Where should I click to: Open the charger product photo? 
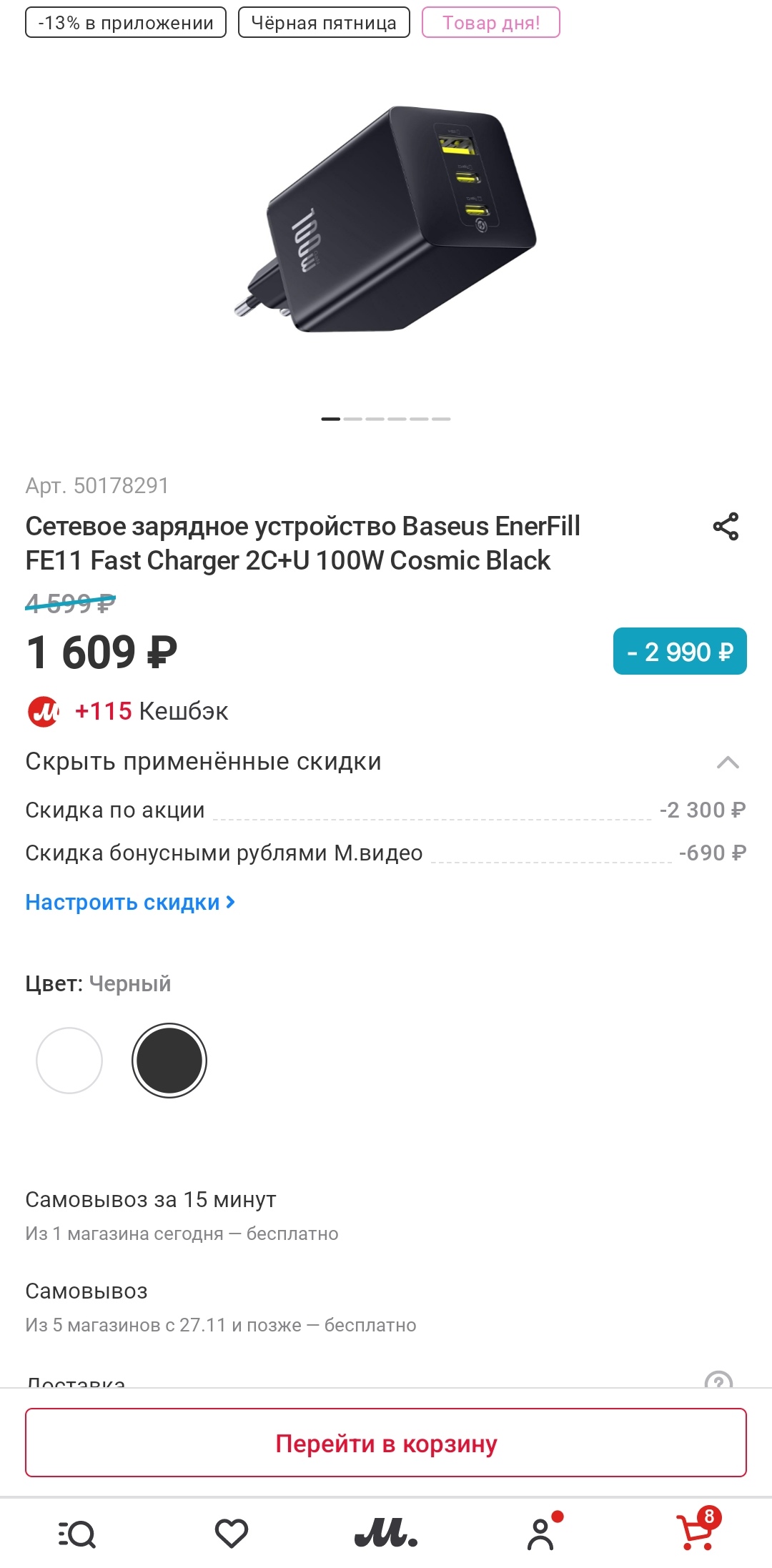(386, 222)
